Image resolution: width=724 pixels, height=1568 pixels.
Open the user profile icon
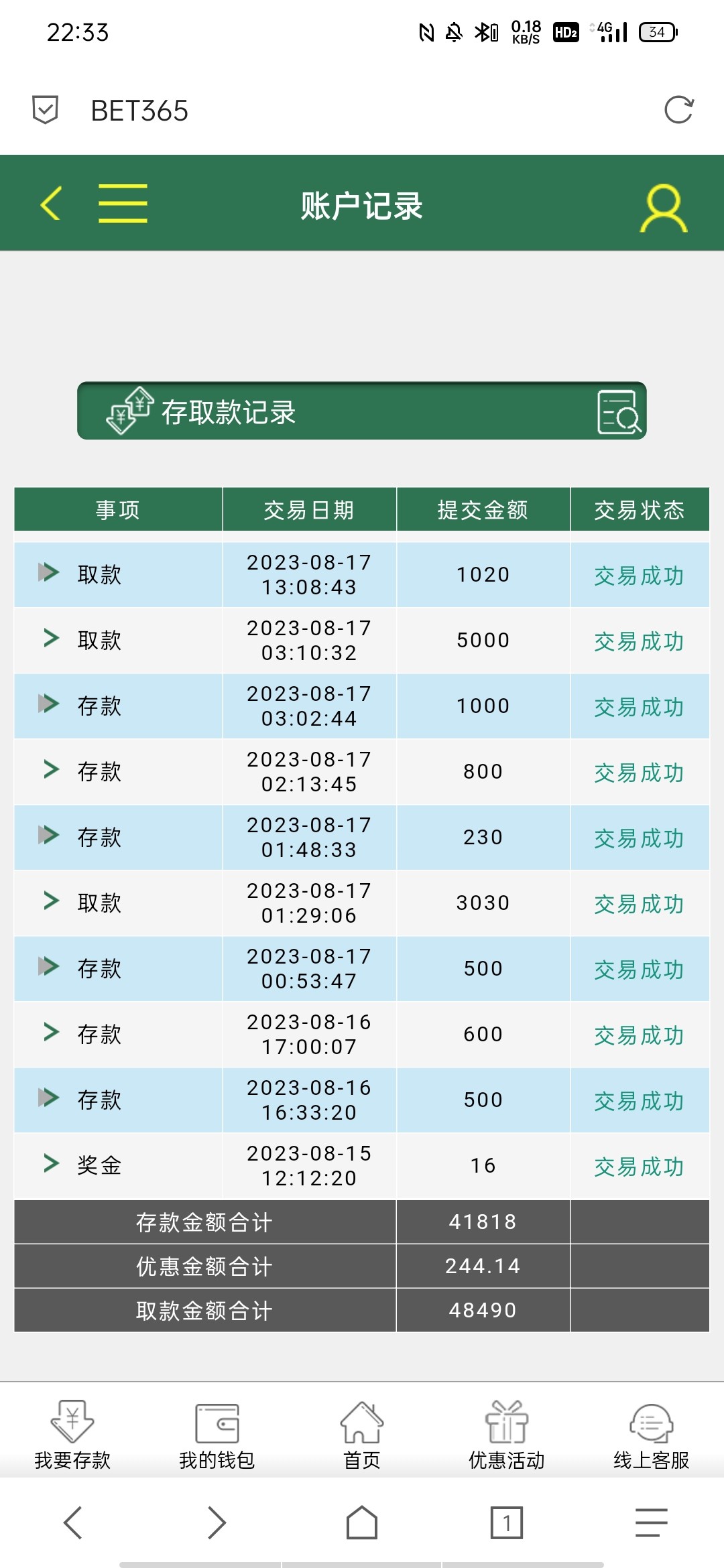point(664,208)
